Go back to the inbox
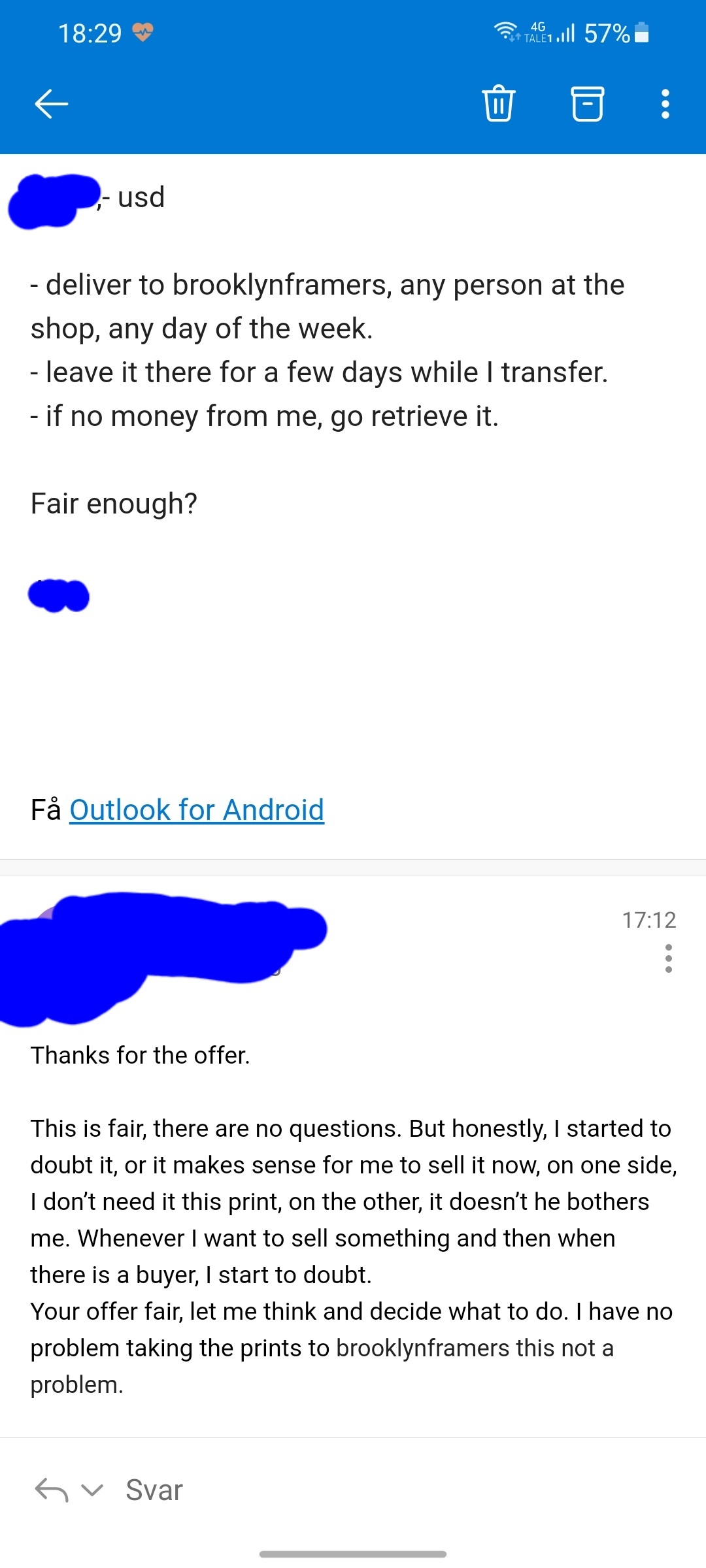The width and height of the screenshot is (706, 1568). [51, 104]
